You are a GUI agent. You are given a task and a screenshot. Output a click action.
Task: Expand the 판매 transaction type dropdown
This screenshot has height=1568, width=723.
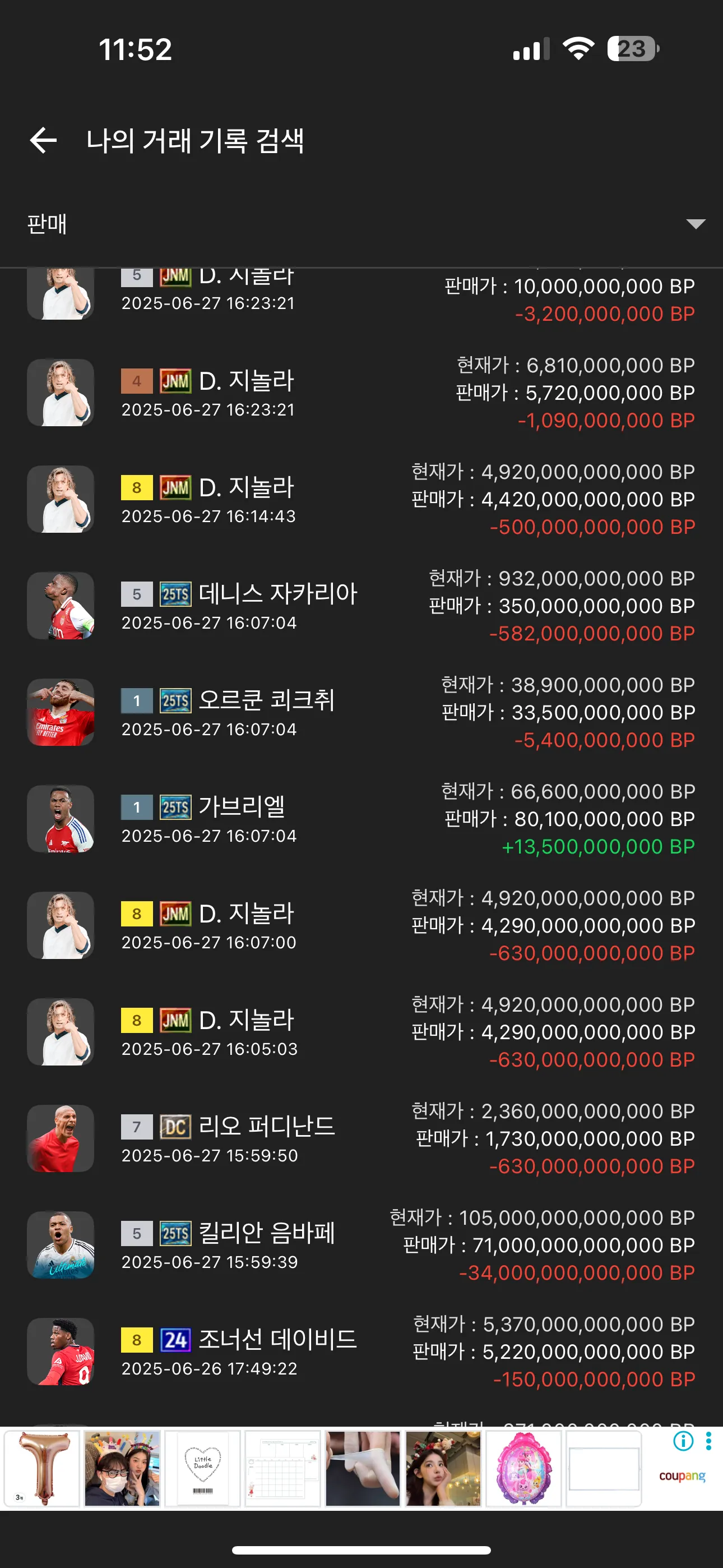pos(695,224)
